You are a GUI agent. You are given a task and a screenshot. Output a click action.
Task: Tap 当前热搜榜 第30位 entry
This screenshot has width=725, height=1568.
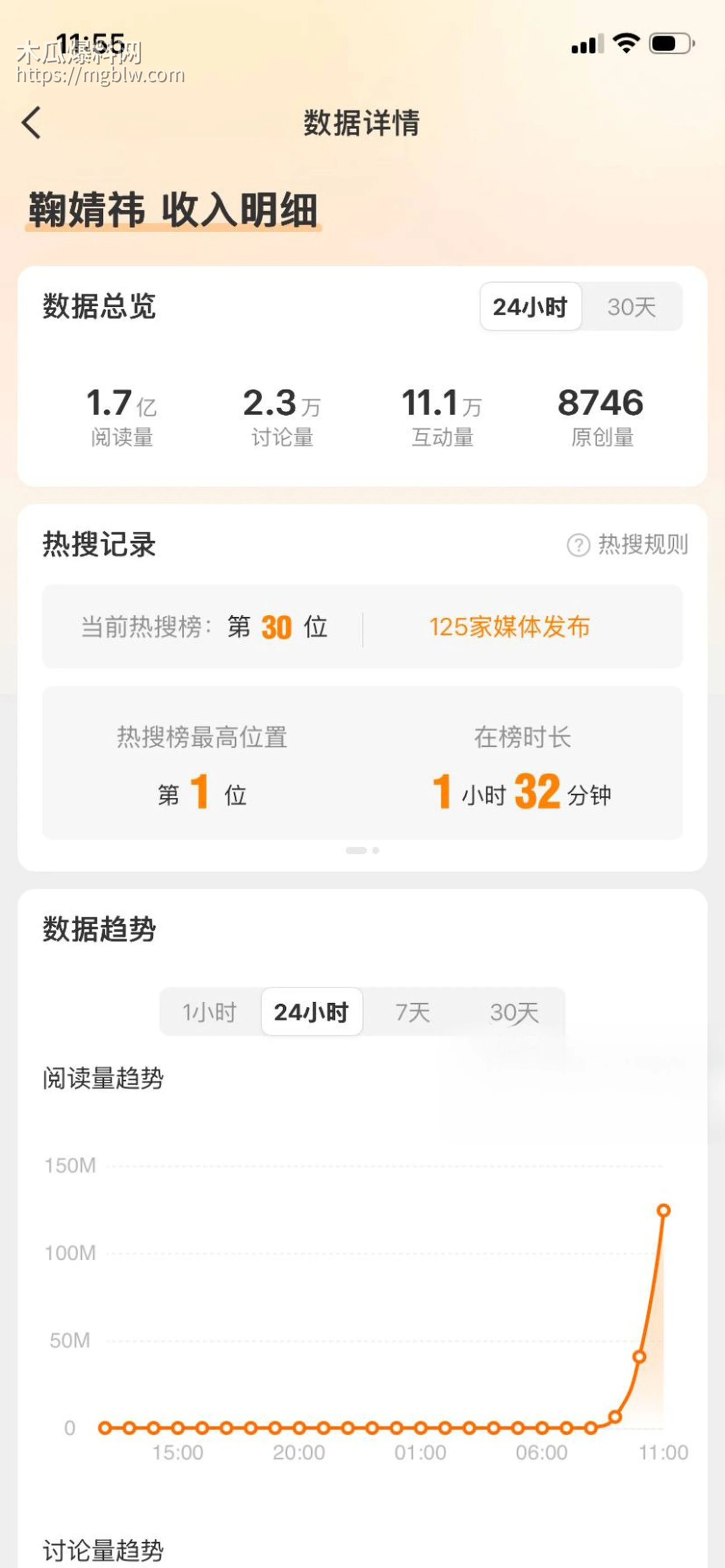coord(207,627)
